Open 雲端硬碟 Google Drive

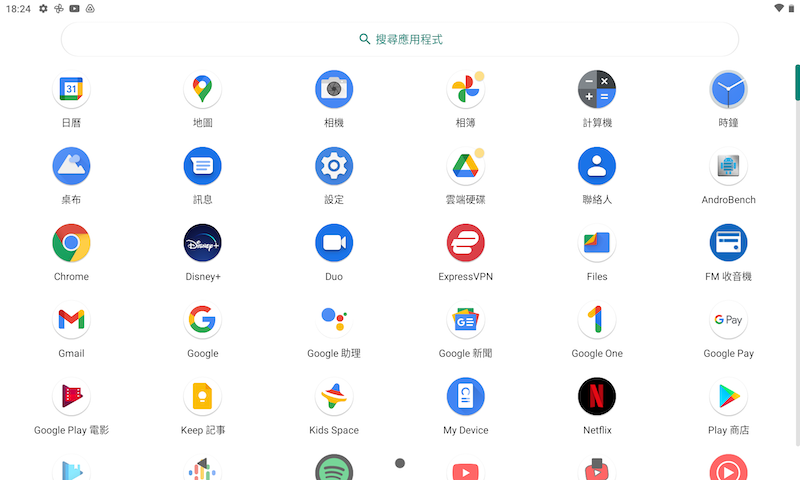pos(465,166)
